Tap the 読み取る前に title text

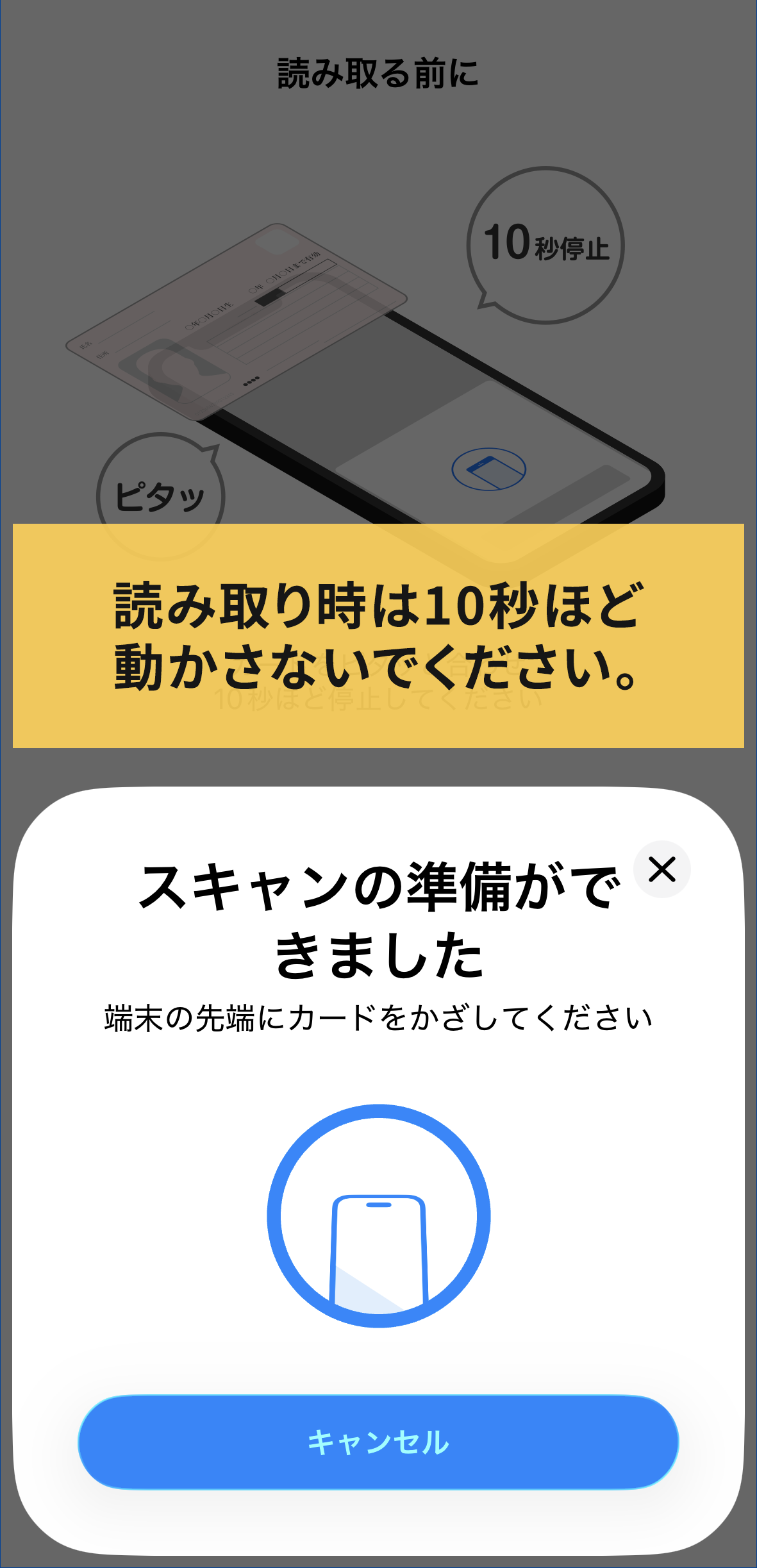click(x=378, y=71)
